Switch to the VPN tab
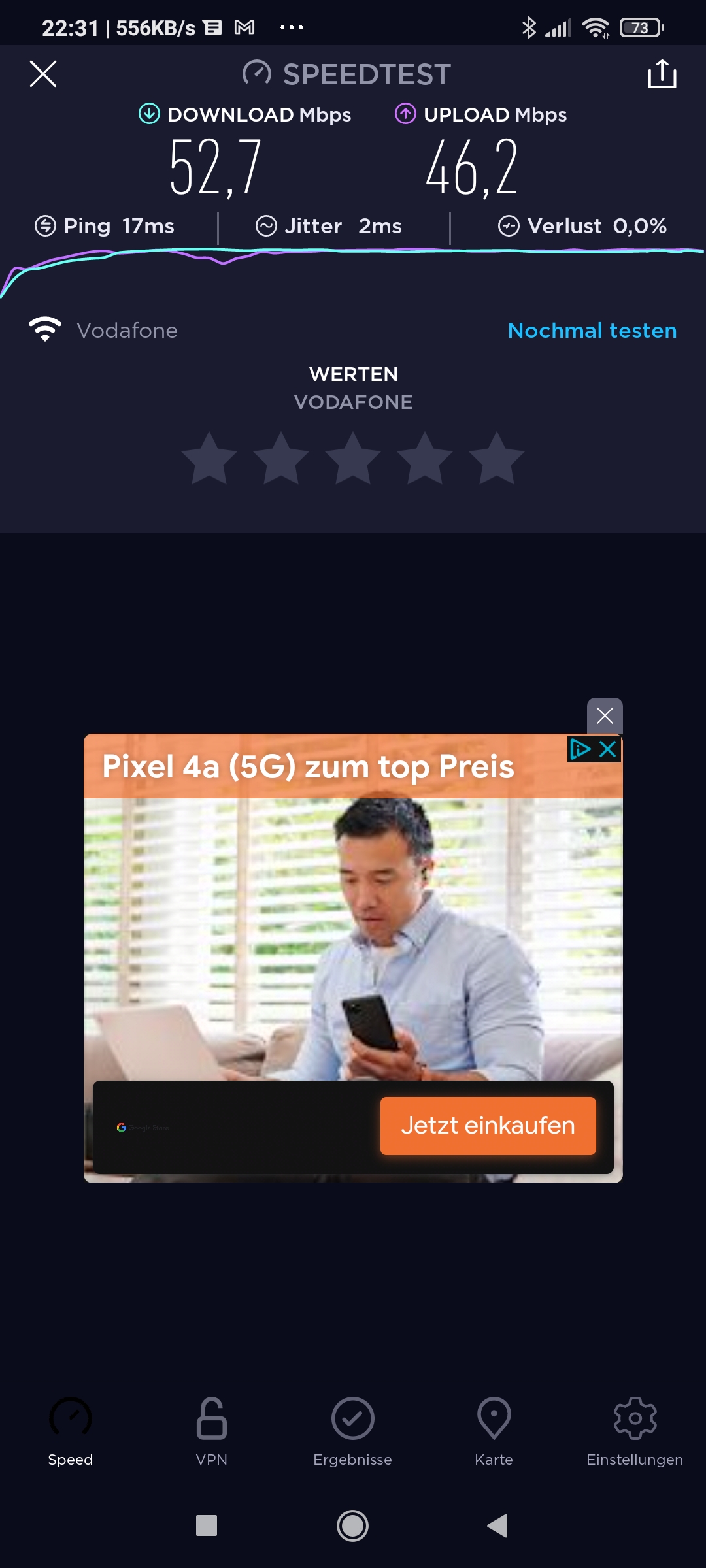 [212, 1431]
